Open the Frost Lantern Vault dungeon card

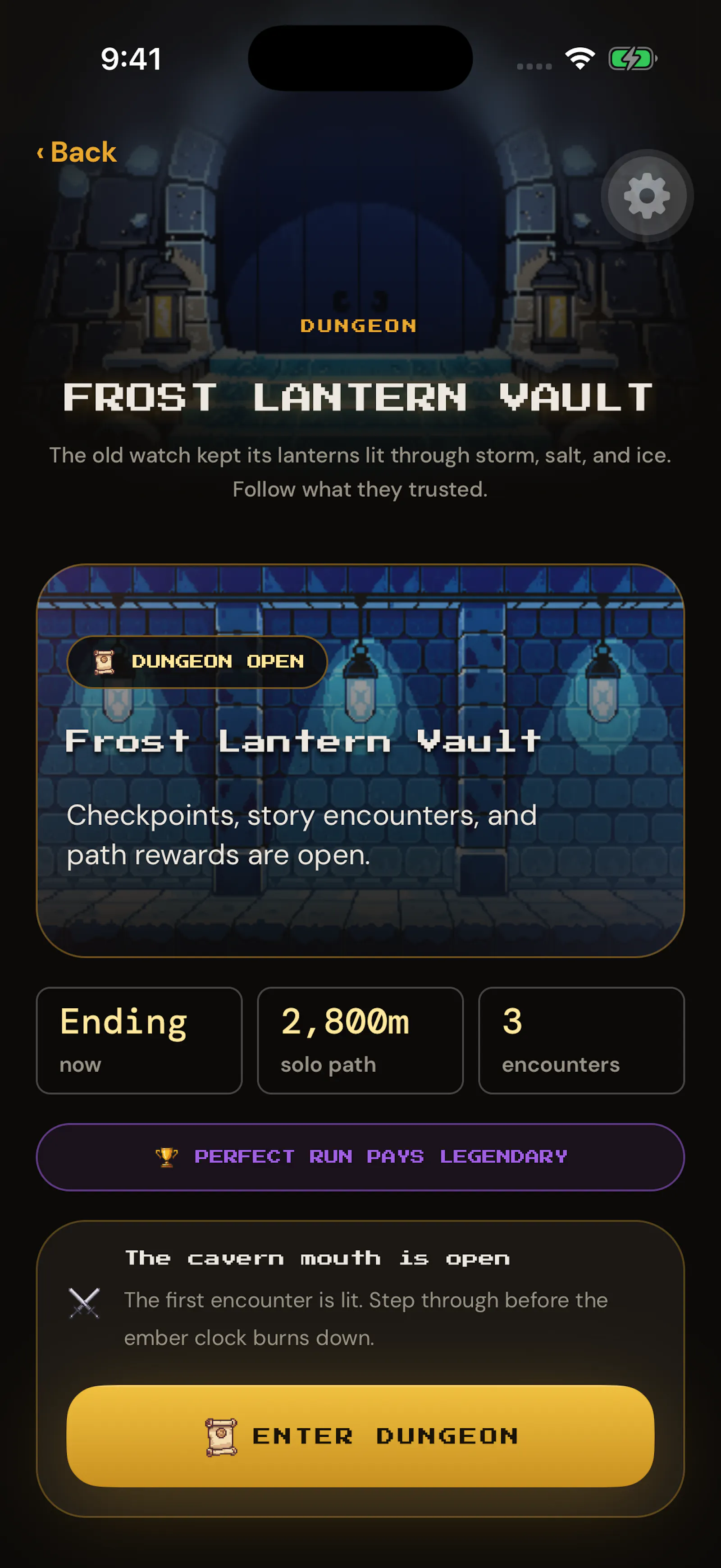pyautogui.click(x=360, y=760)
